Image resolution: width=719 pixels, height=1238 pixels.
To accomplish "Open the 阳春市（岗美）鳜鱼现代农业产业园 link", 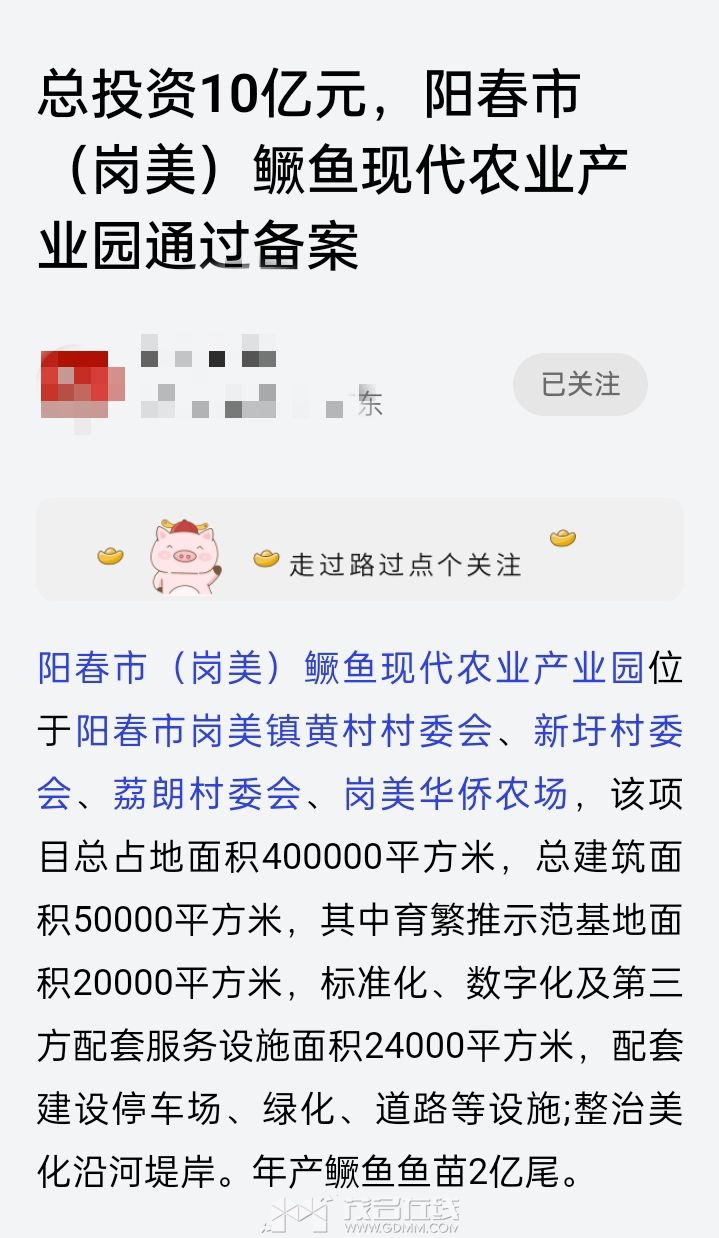I will [x=340, y=669].
